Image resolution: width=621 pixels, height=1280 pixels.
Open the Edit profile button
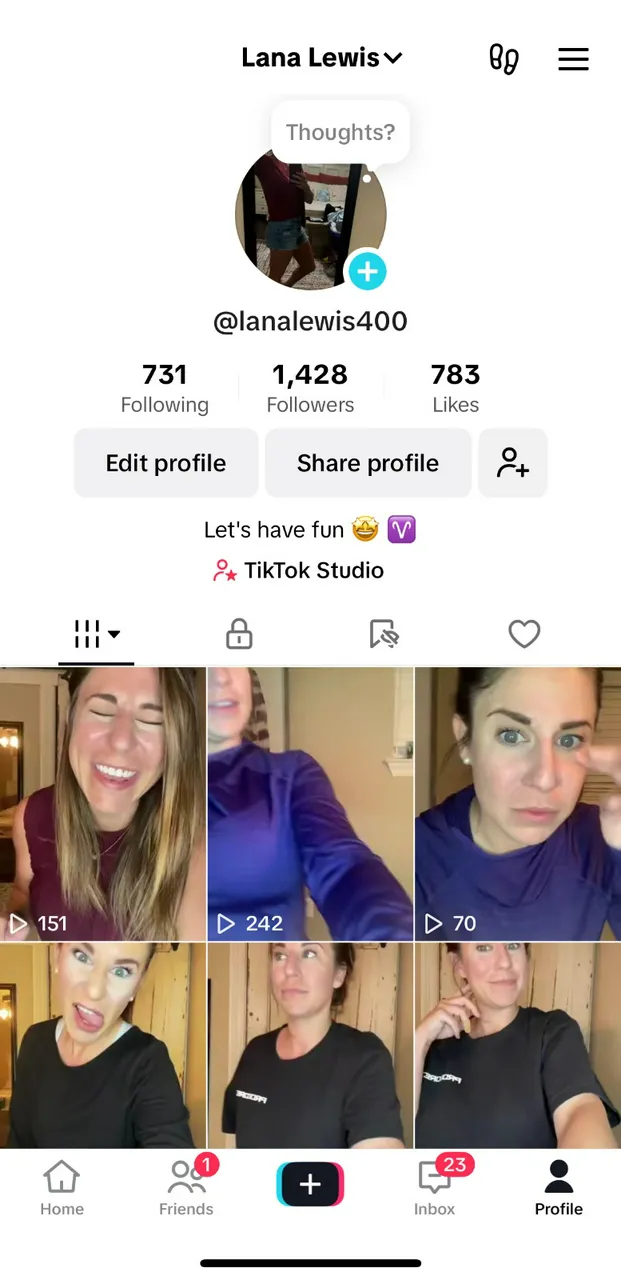click(166, 463)
